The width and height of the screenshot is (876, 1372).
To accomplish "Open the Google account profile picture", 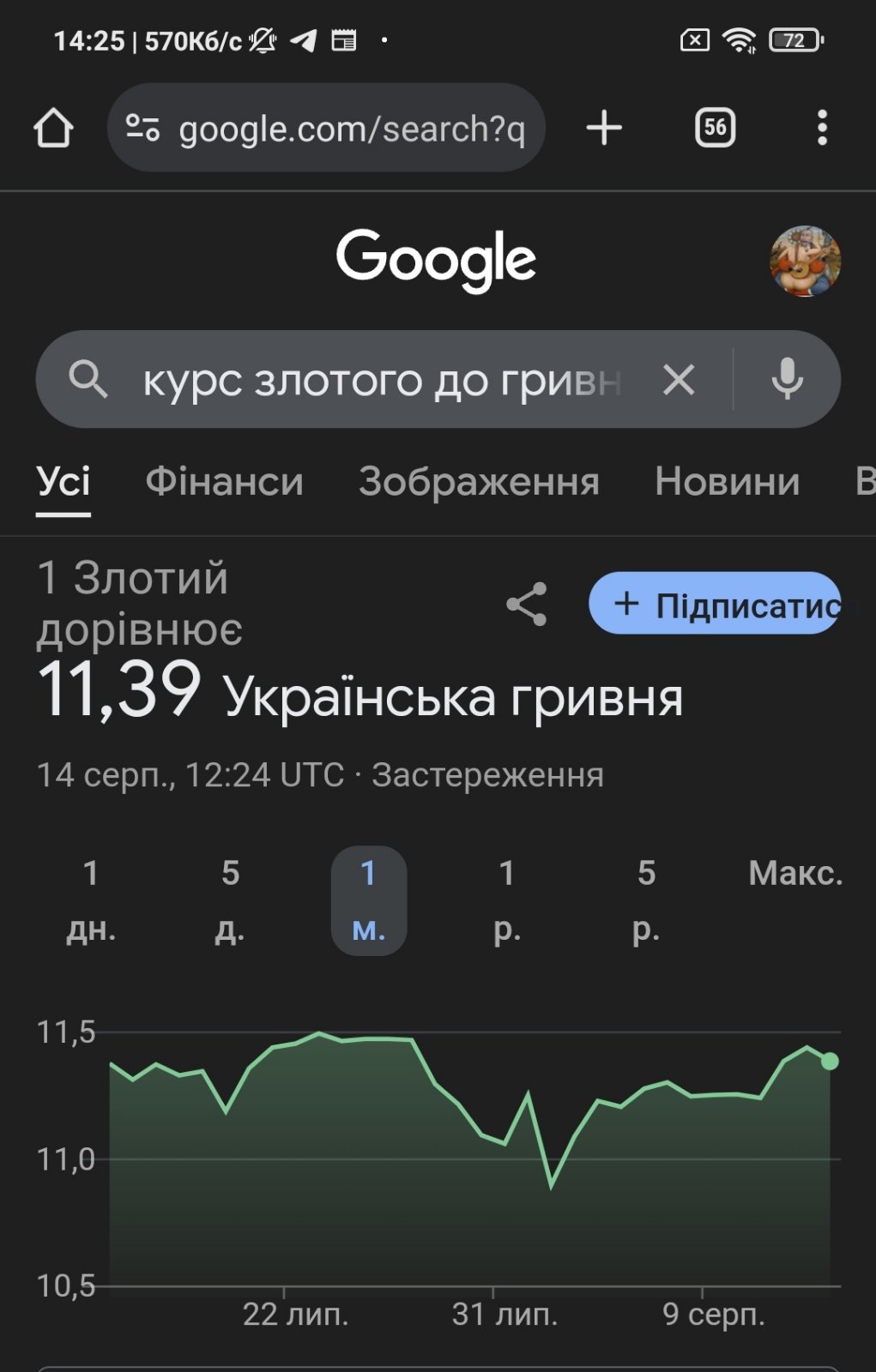I will pos(805,262).
